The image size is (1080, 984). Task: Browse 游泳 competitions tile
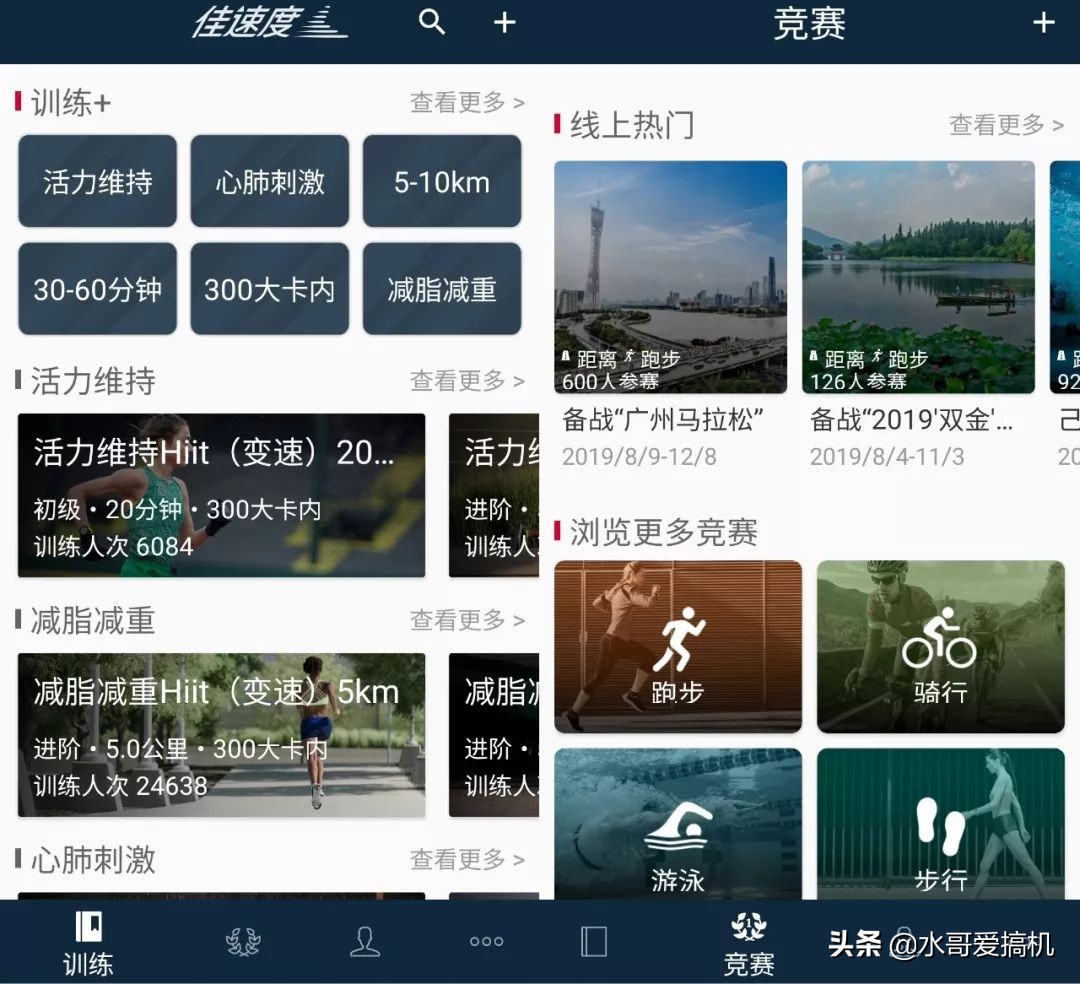click(x=678, y=824)
